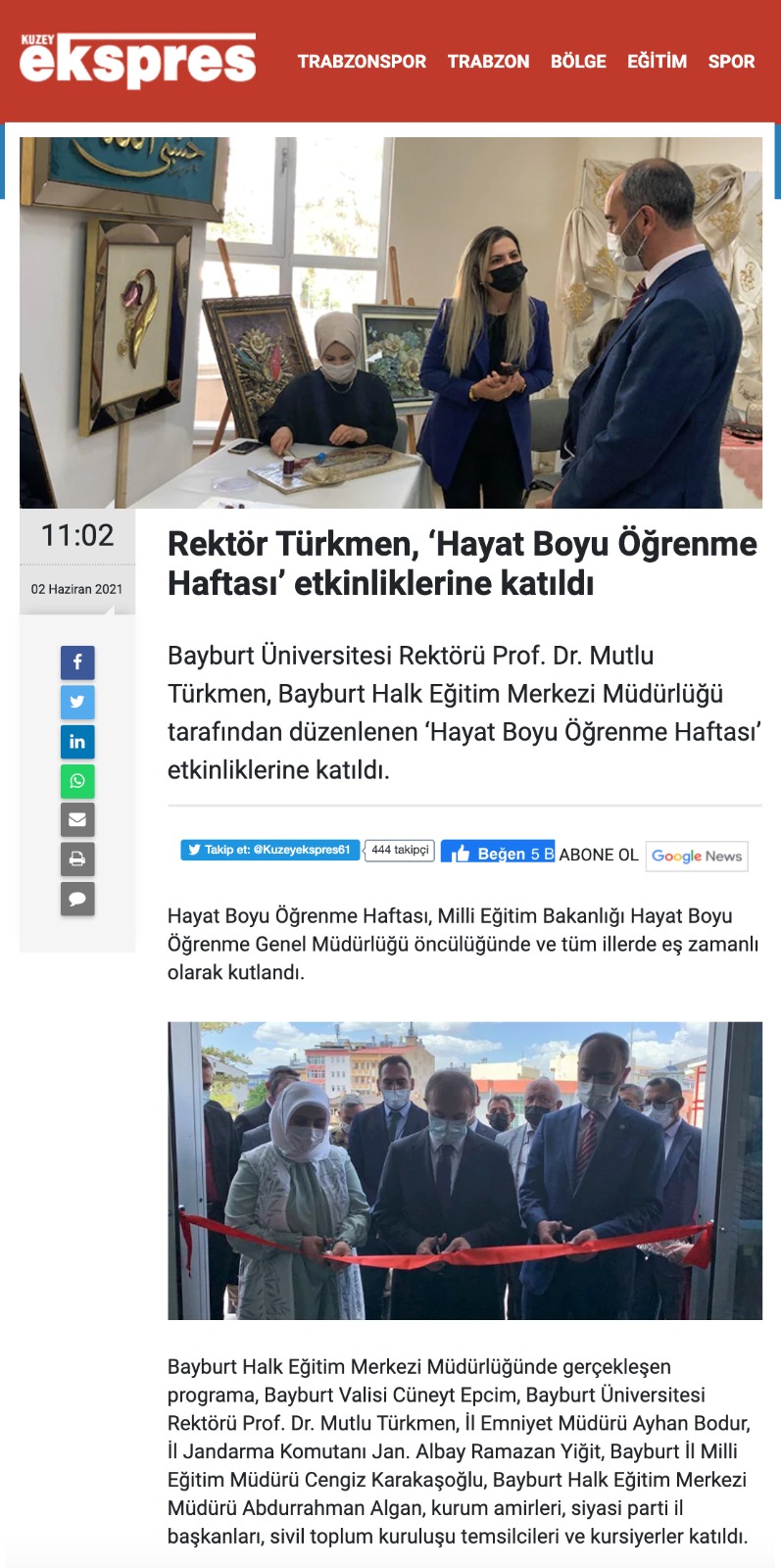The image size is (781, 1568).
Task: Like the page with the Beğen button
Action: pyautogui.click(x=498, y=853)
